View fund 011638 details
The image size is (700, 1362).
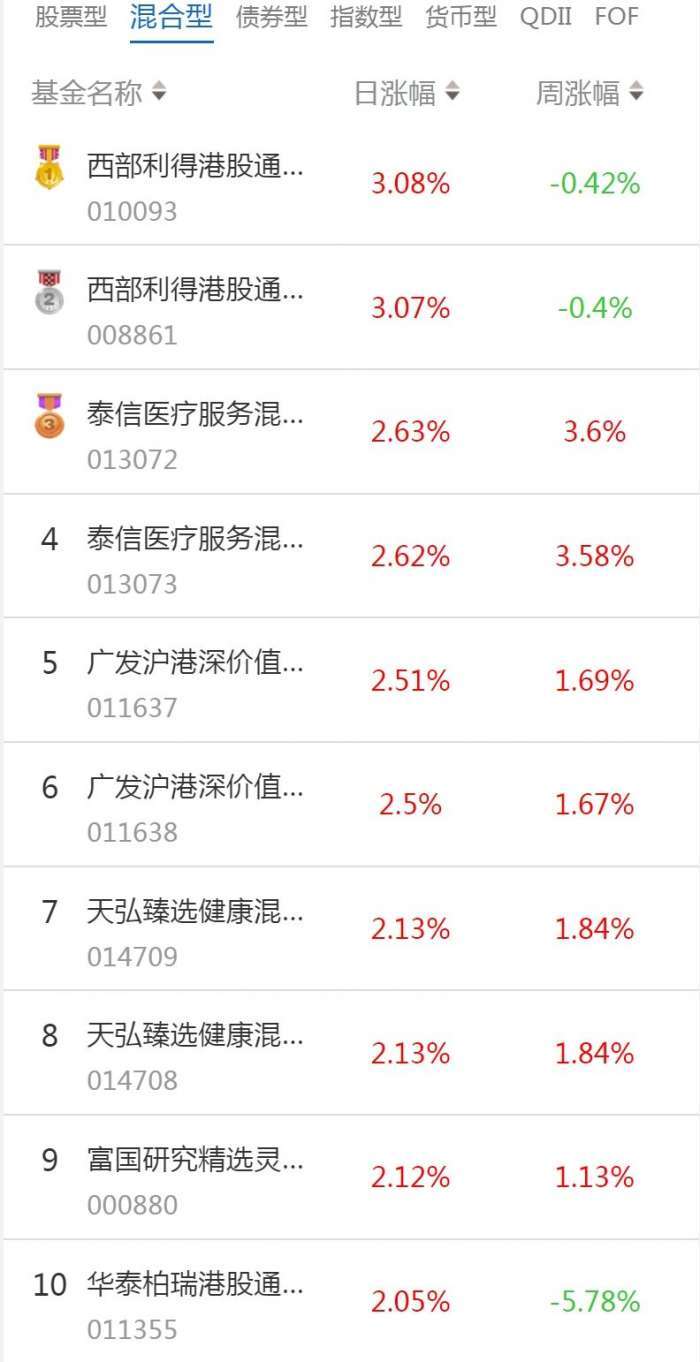tap(195, 805)
